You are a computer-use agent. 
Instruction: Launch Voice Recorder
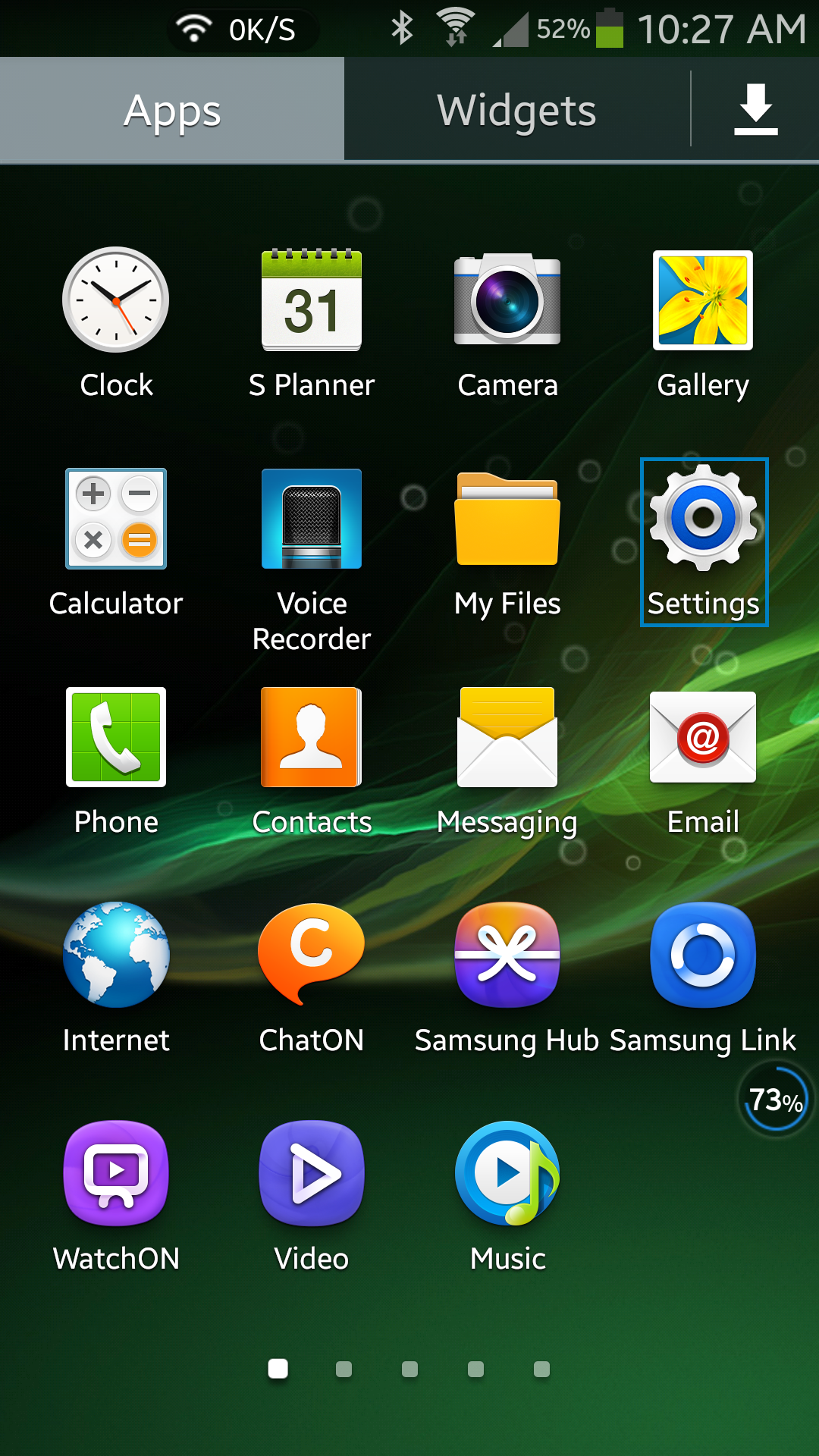tap(312, 560)
